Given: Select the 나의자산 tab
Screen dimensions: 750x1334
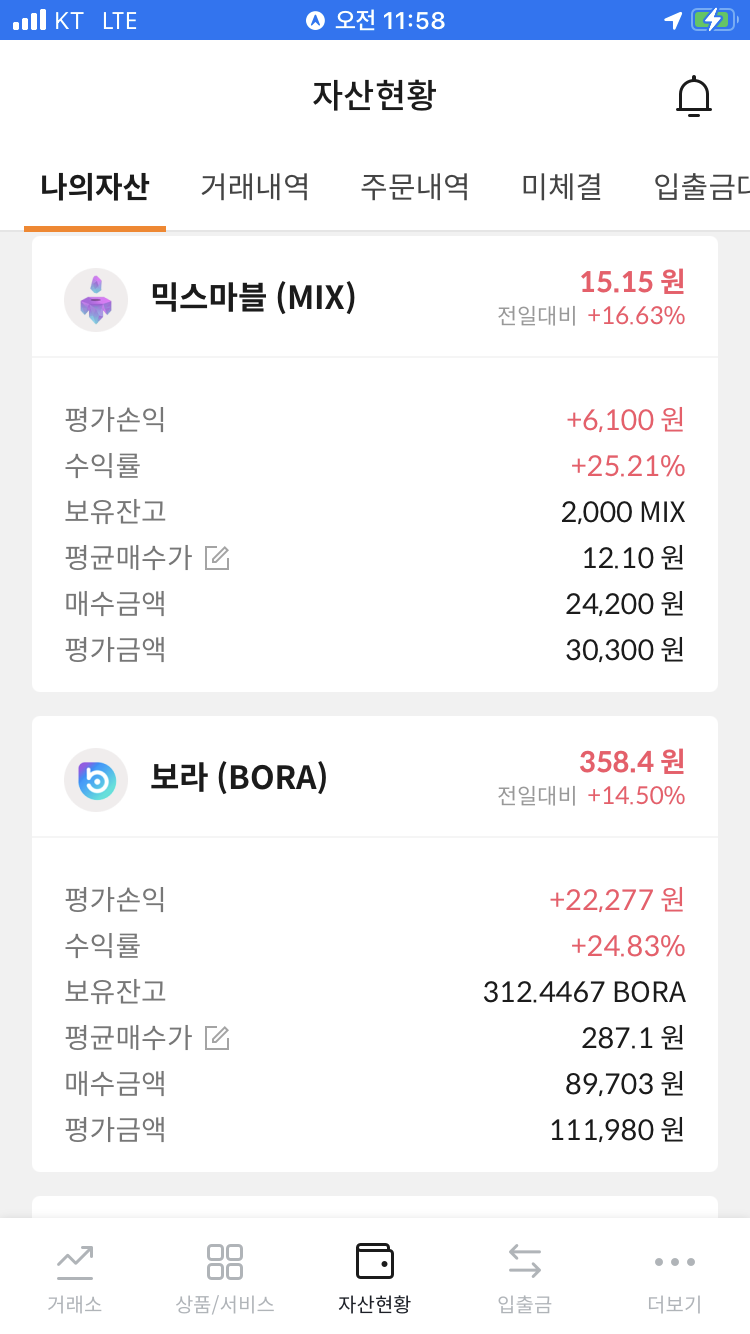Looking at the screenshot, I should [95, 187].
